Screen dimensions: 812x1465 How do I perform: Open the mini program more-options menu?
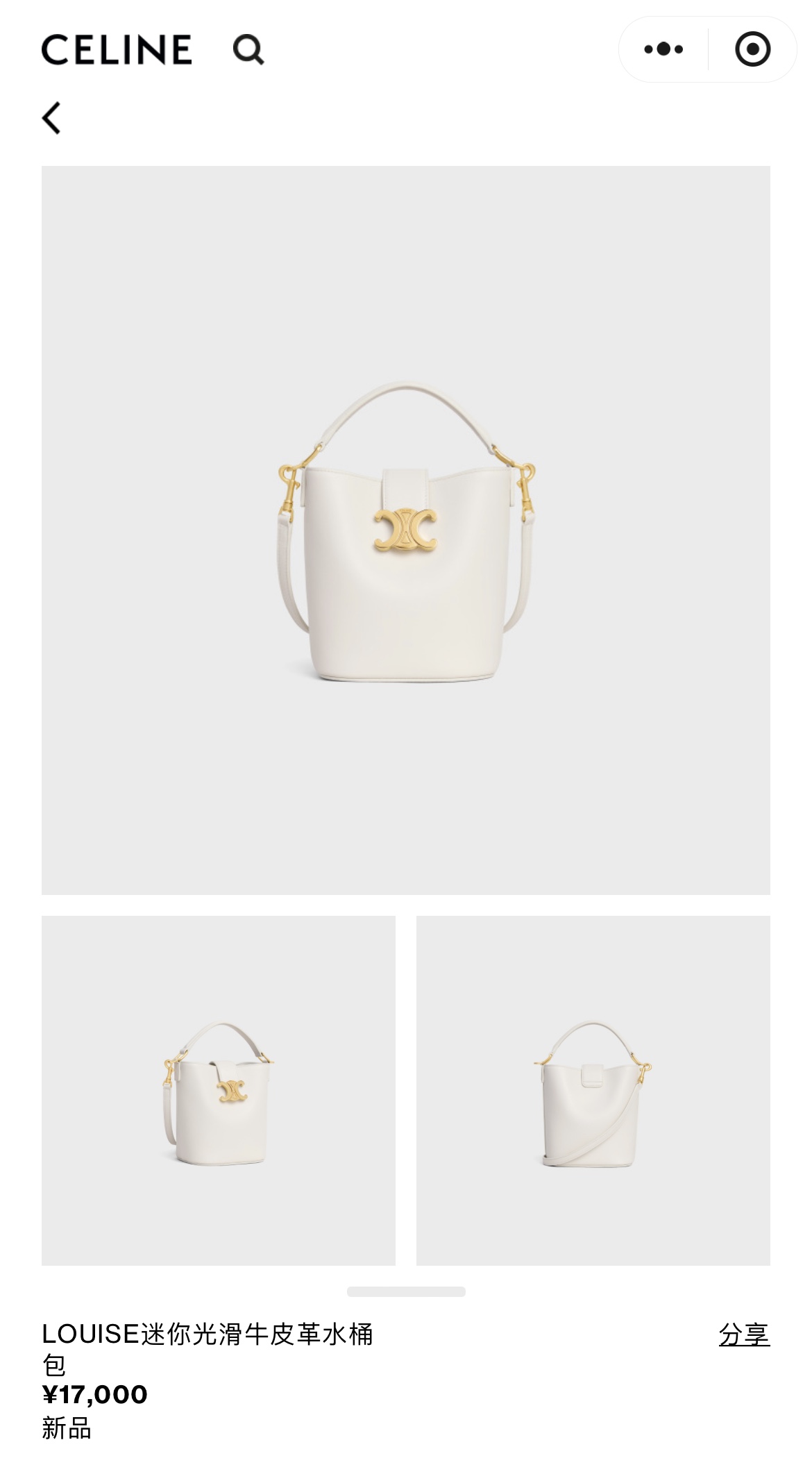[663, 49]
